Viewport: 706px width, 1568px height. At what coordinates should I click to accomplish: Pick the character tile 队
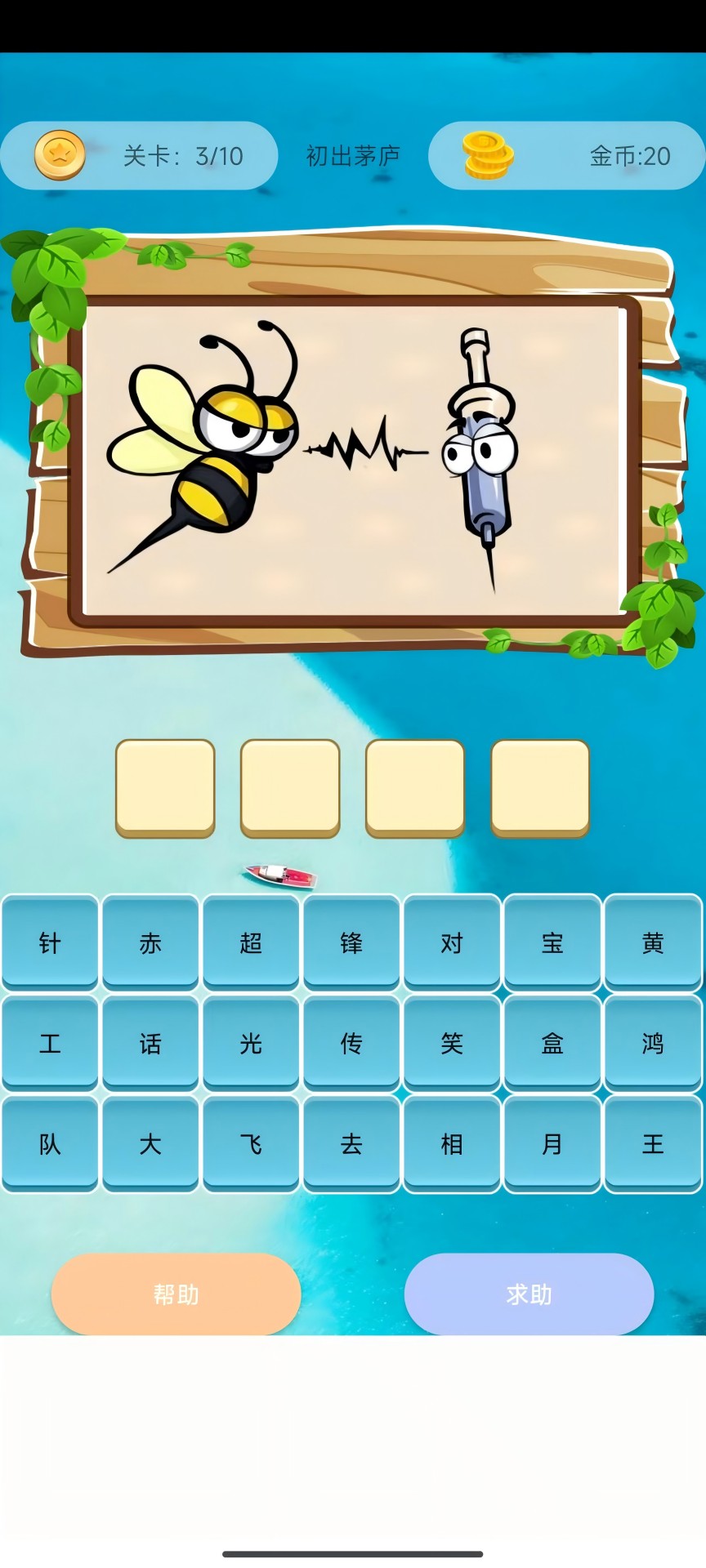tap(50, 1143)
